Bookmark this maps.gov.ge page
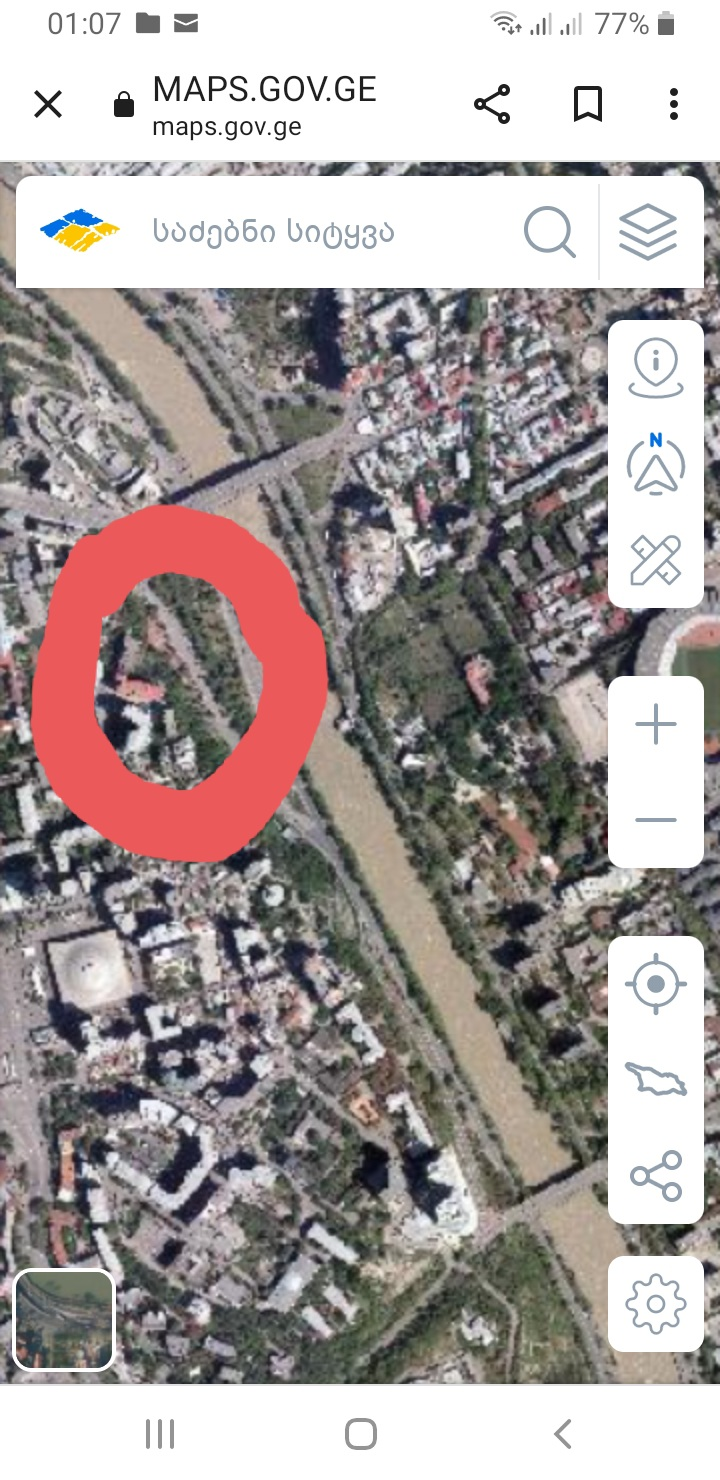Viewport: 720px width, 1480px height. point(587,104)
